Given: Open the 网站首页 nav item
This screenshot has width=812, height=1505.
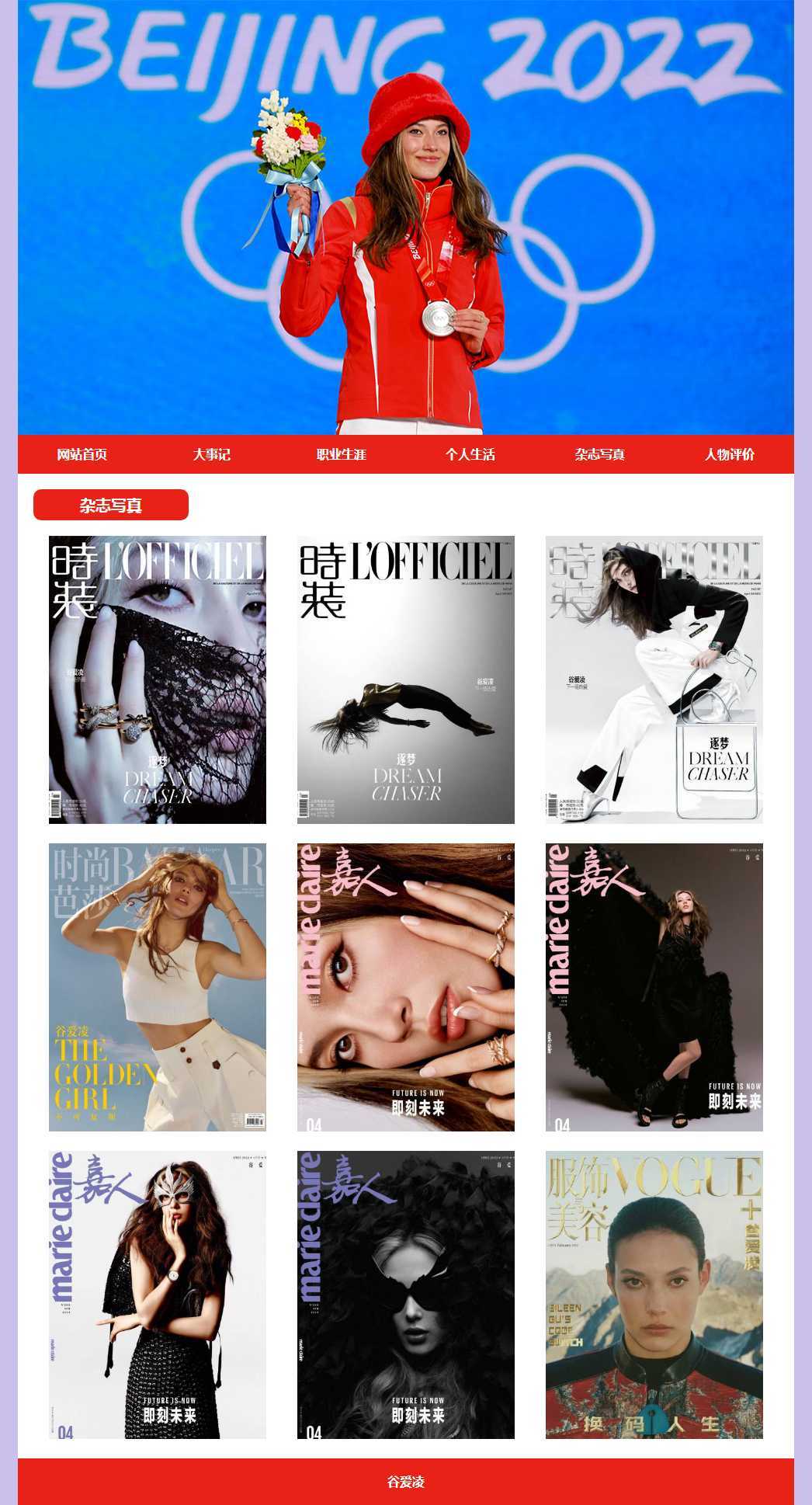Looking at the screenshot, I should coord(82,454).
